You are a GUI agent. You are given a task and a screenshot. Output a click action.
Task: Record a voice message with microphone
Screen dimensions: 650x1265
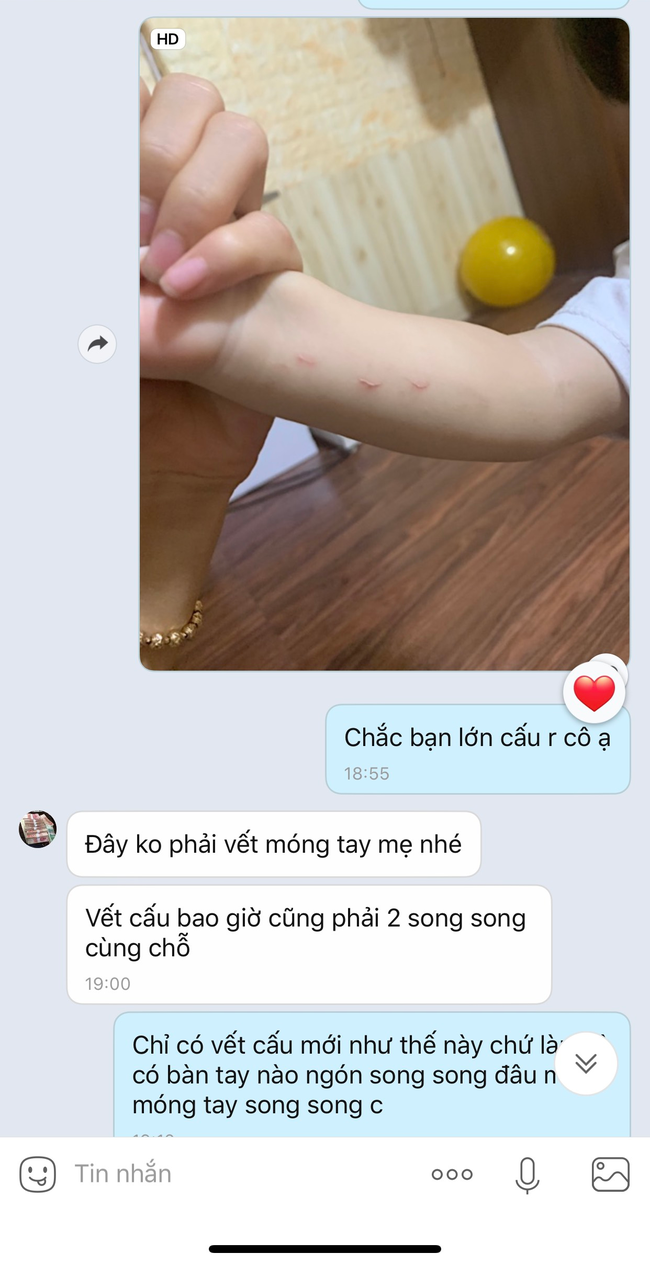click(x=527, y=1175)
